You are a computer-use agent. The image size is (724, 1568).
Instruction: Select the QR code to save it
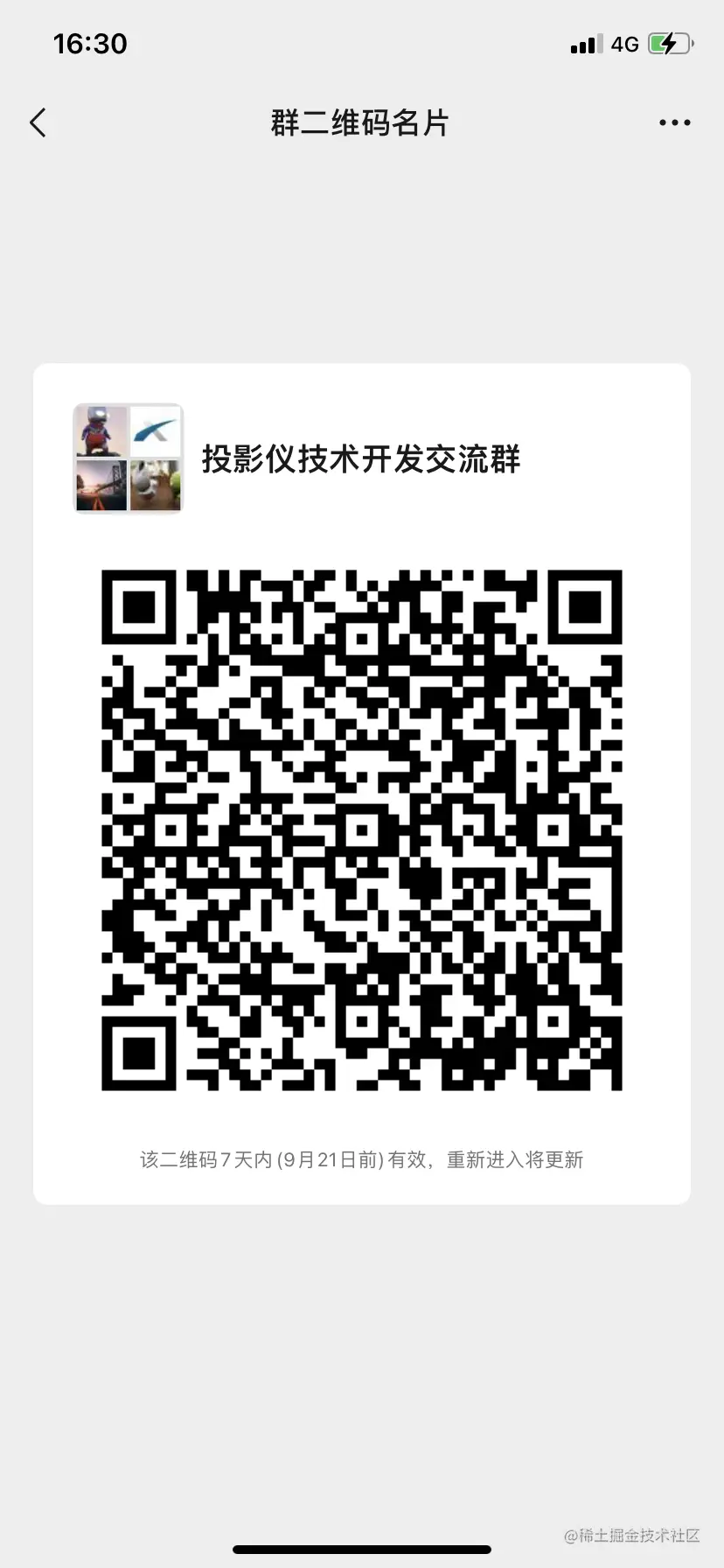coord(362,831)
